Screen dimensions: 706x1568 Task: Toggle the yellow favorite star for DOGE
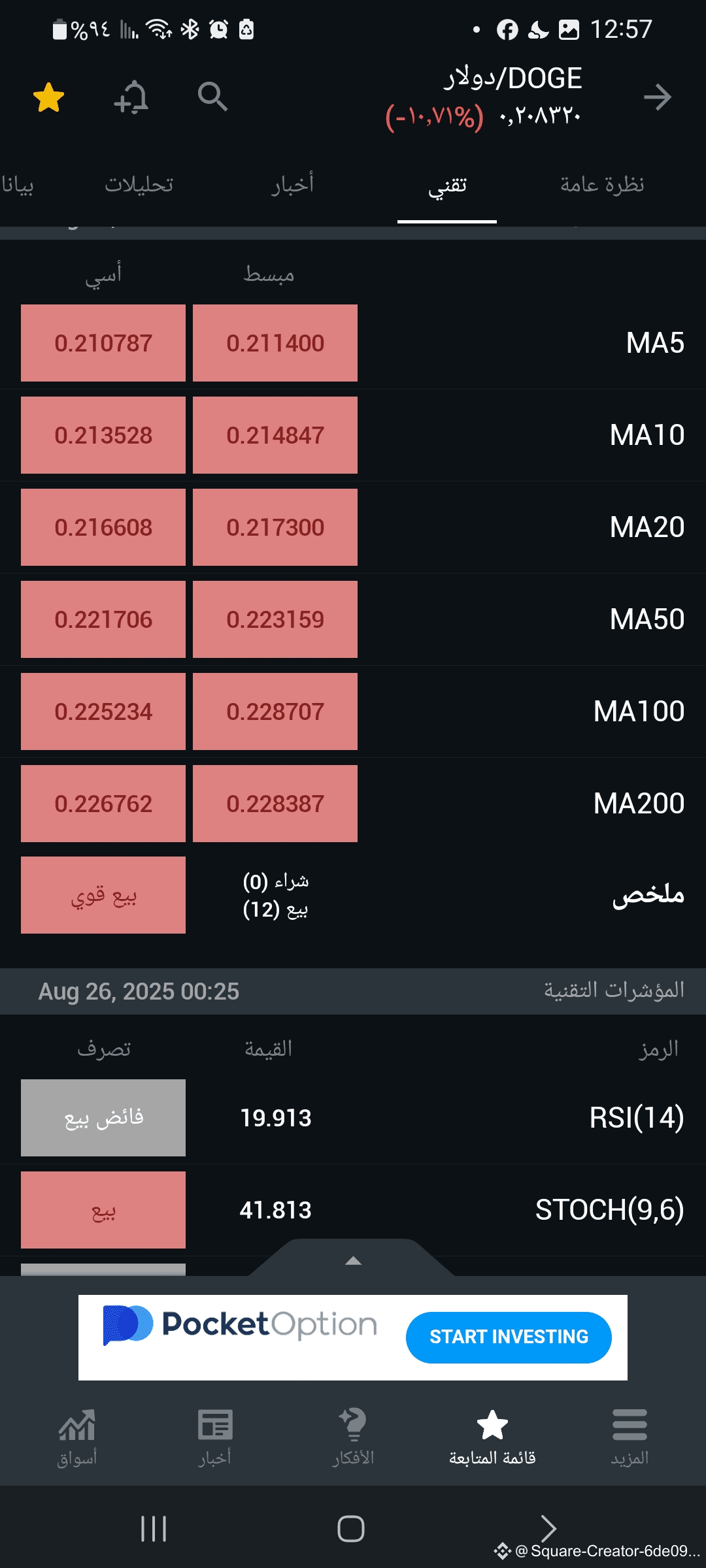tap(48, 98)
